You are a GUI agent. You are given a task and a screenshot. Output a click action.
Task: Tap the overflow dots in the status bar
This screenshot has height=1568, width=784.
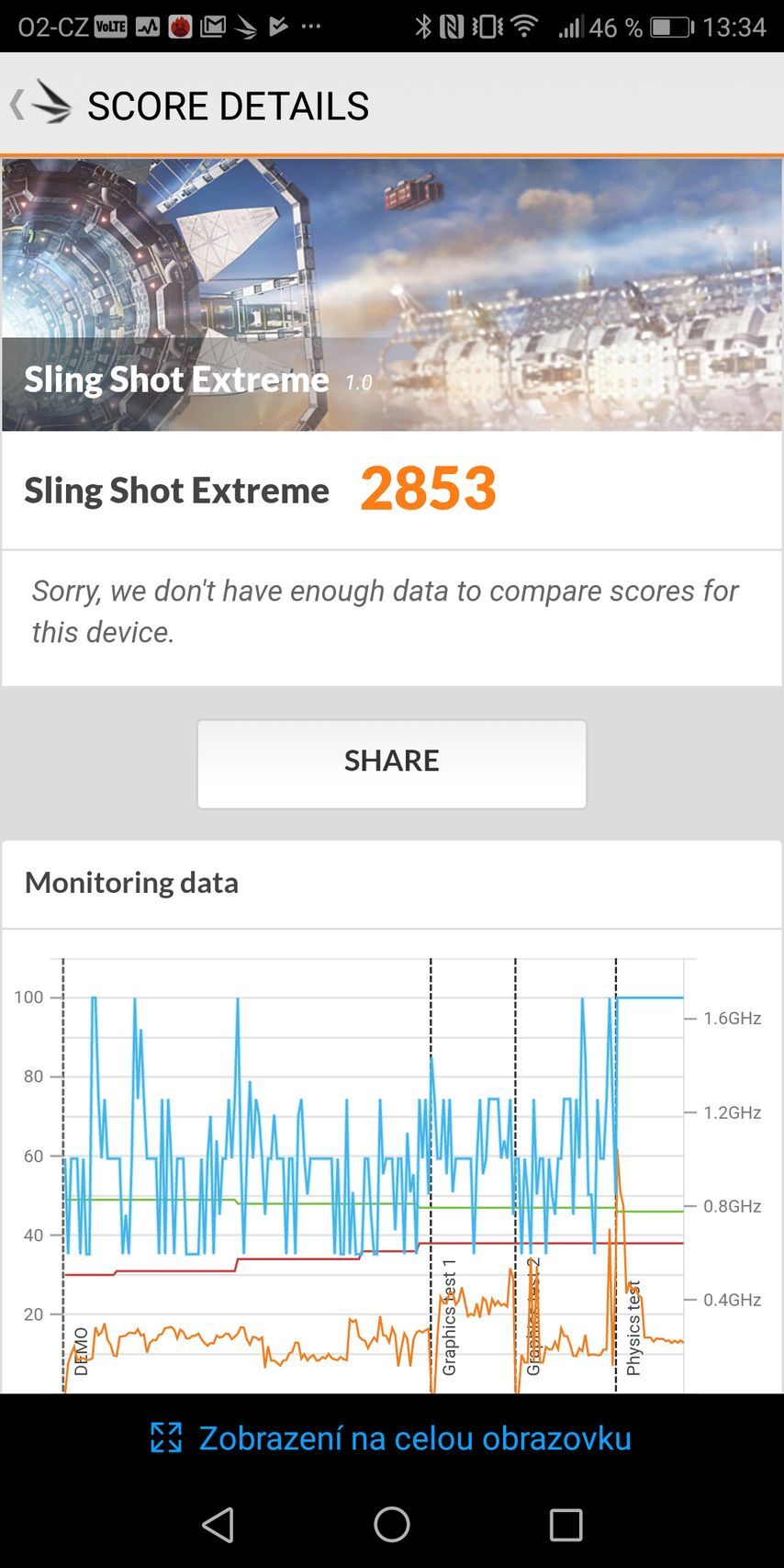click(309, 26)
